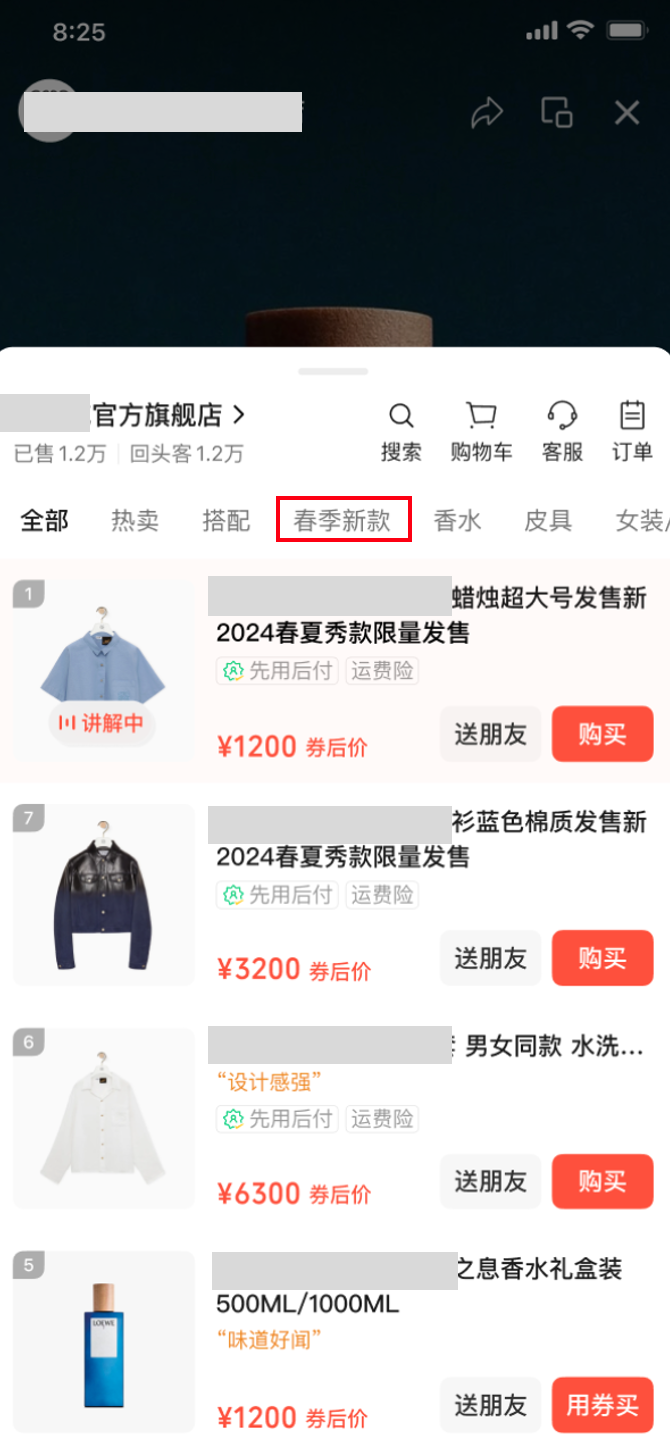
Task: Tap 用券买 for the perfume gift set
Action: (602, 1405)
